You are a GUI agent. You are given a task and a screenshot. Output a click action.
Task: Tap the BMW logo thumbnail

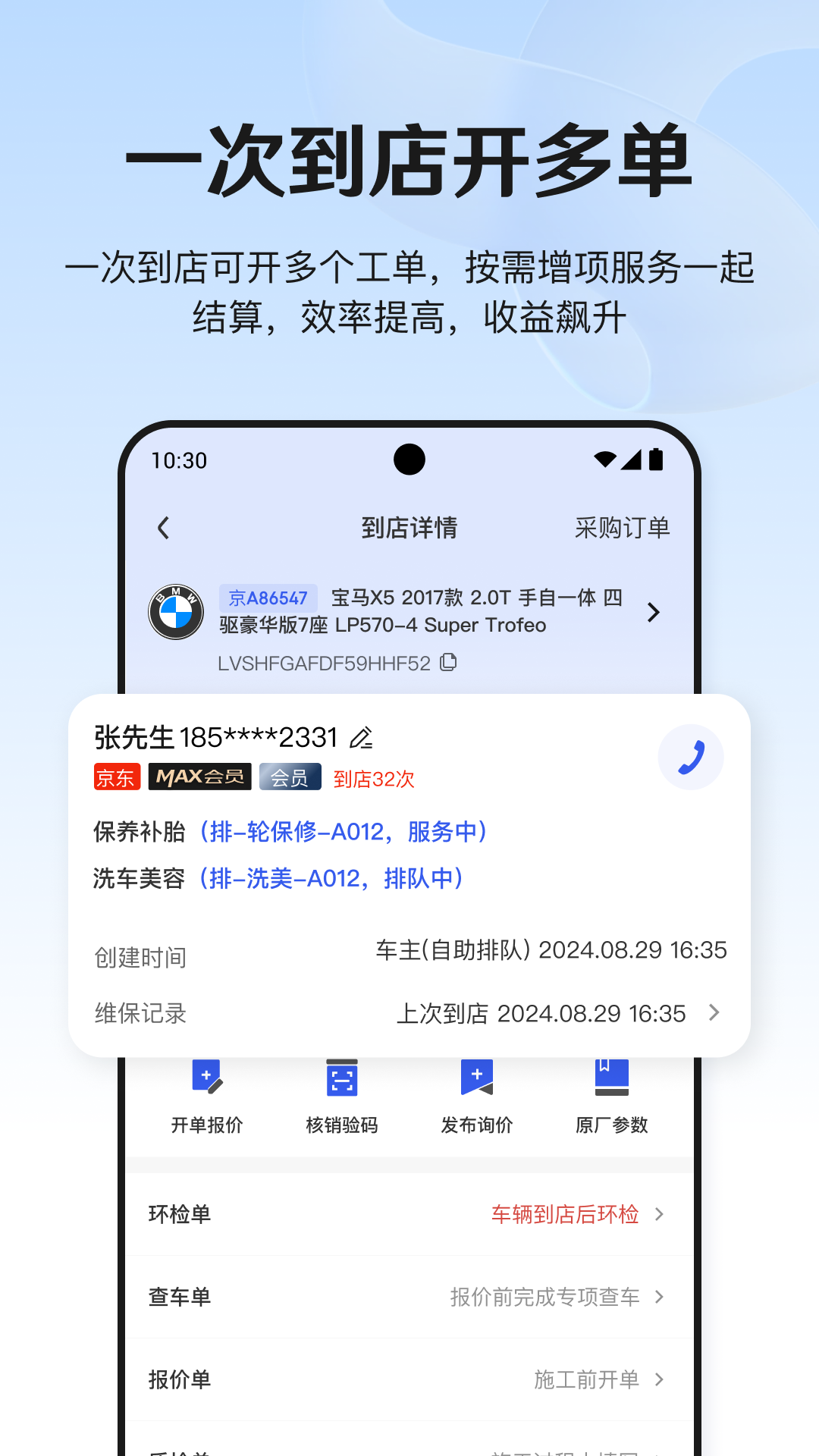(176, 612)
